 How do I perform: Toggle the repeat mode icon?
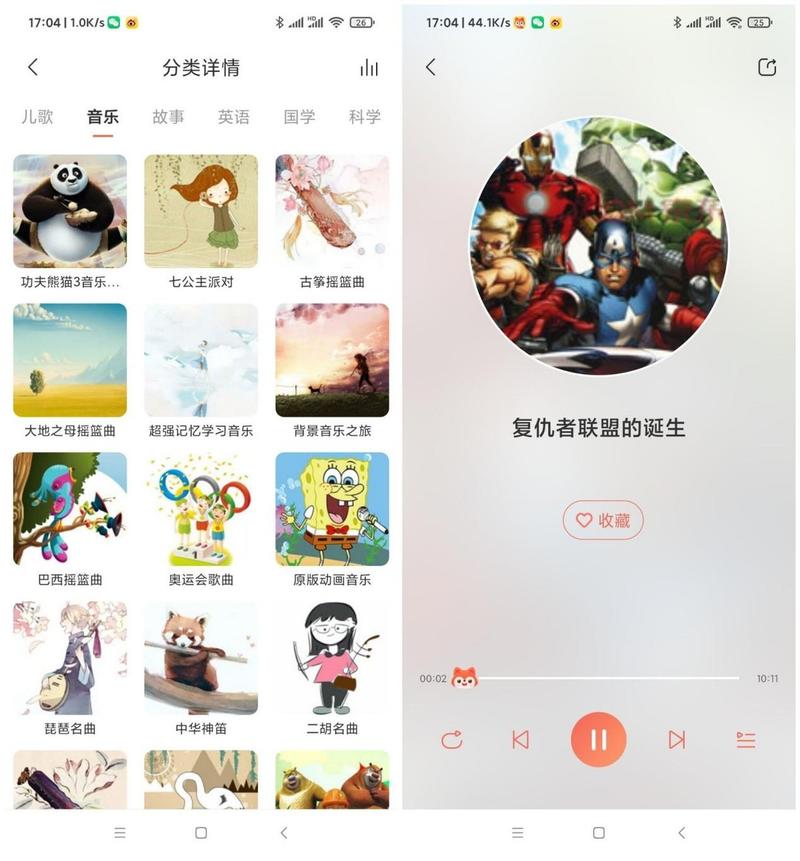[x=452, y=740]
